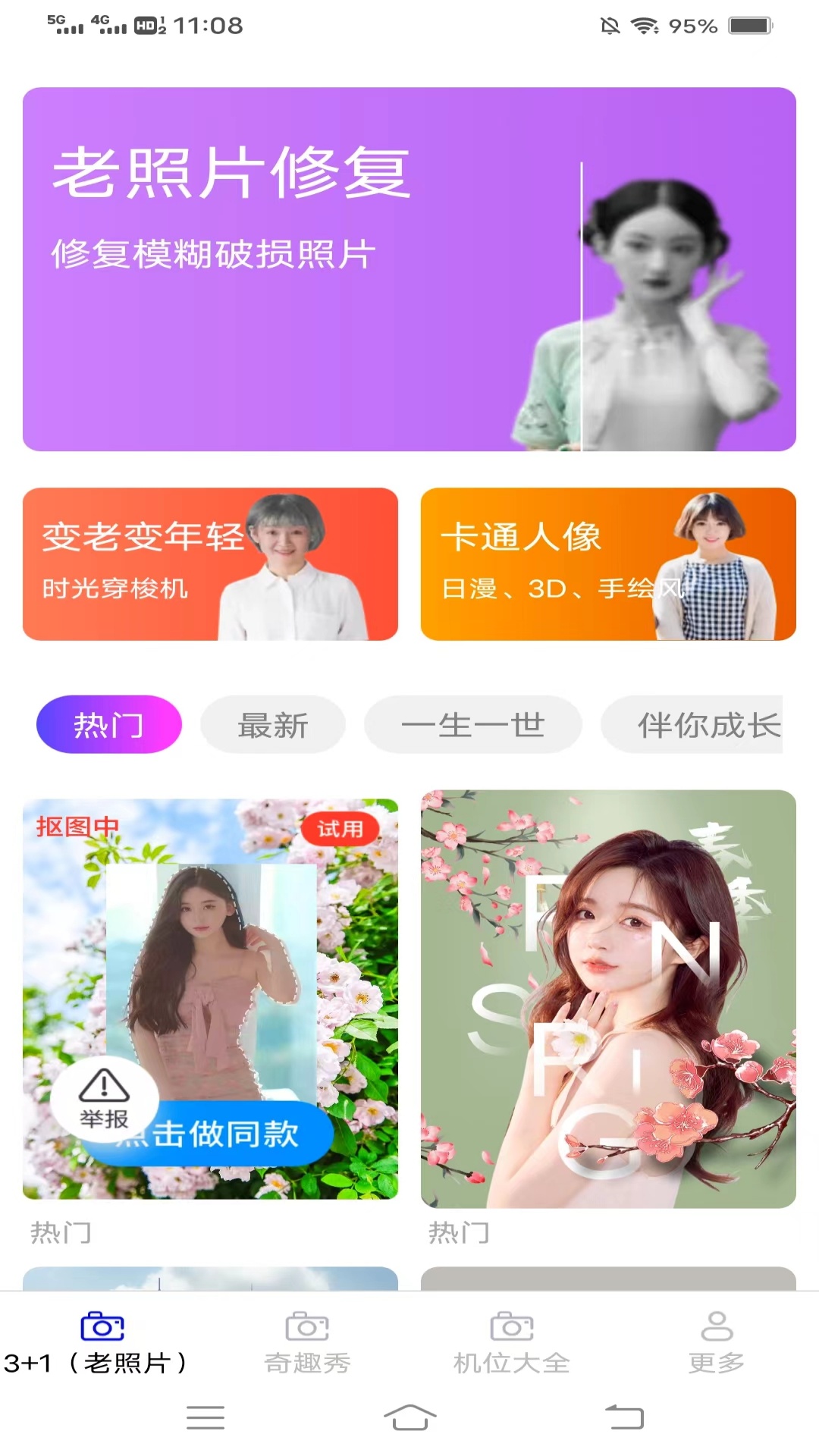
Task: Open the 老照片修复 banner
Action: [409, 269]
